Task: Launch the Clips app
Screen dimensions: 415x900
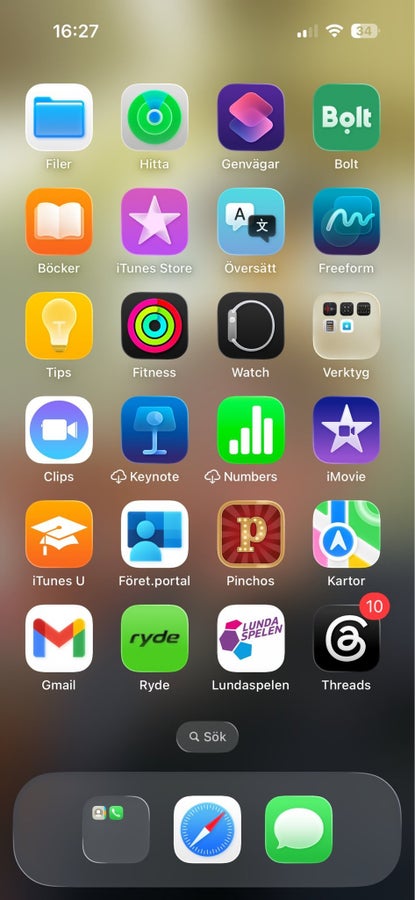Action: 59,429
